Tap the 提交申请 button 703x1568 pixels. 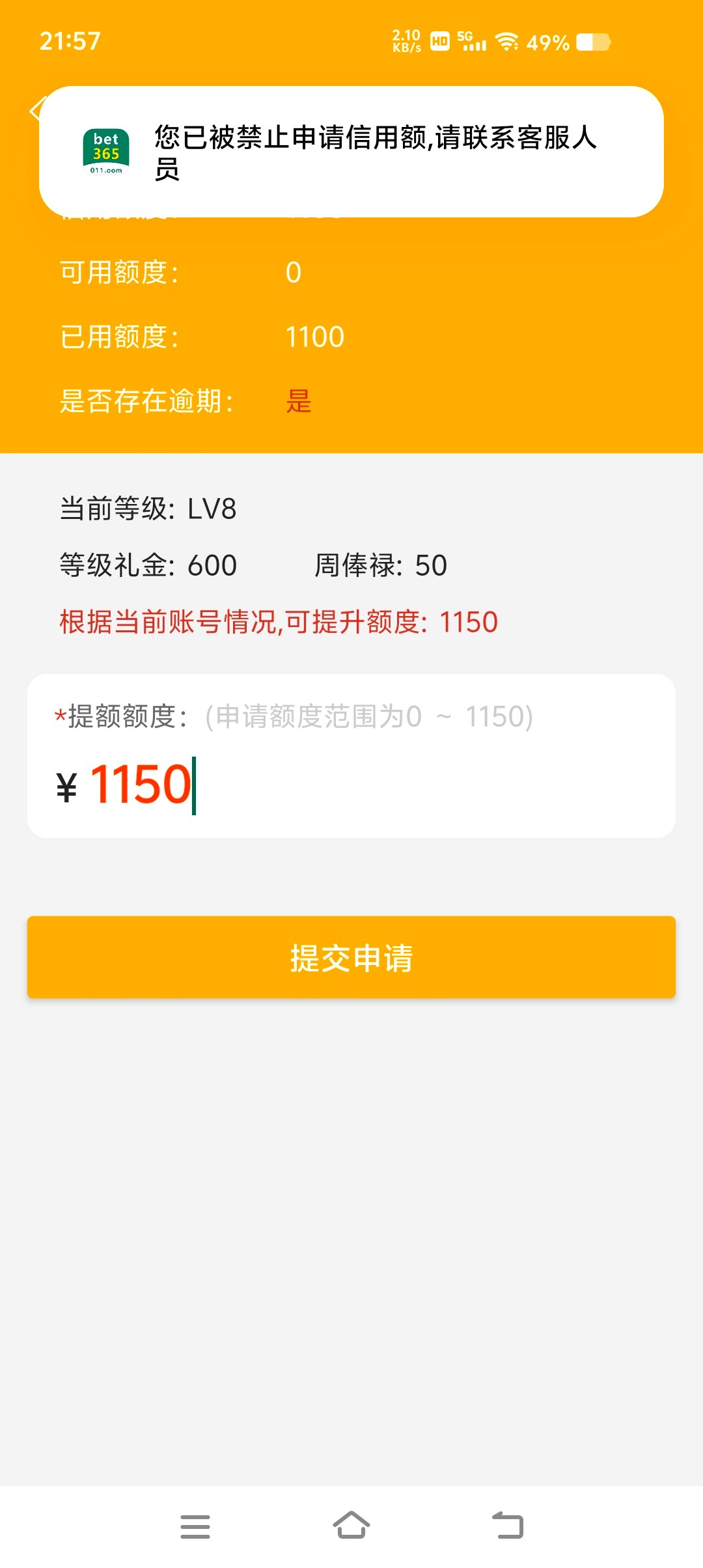click(x=351, y=957)
